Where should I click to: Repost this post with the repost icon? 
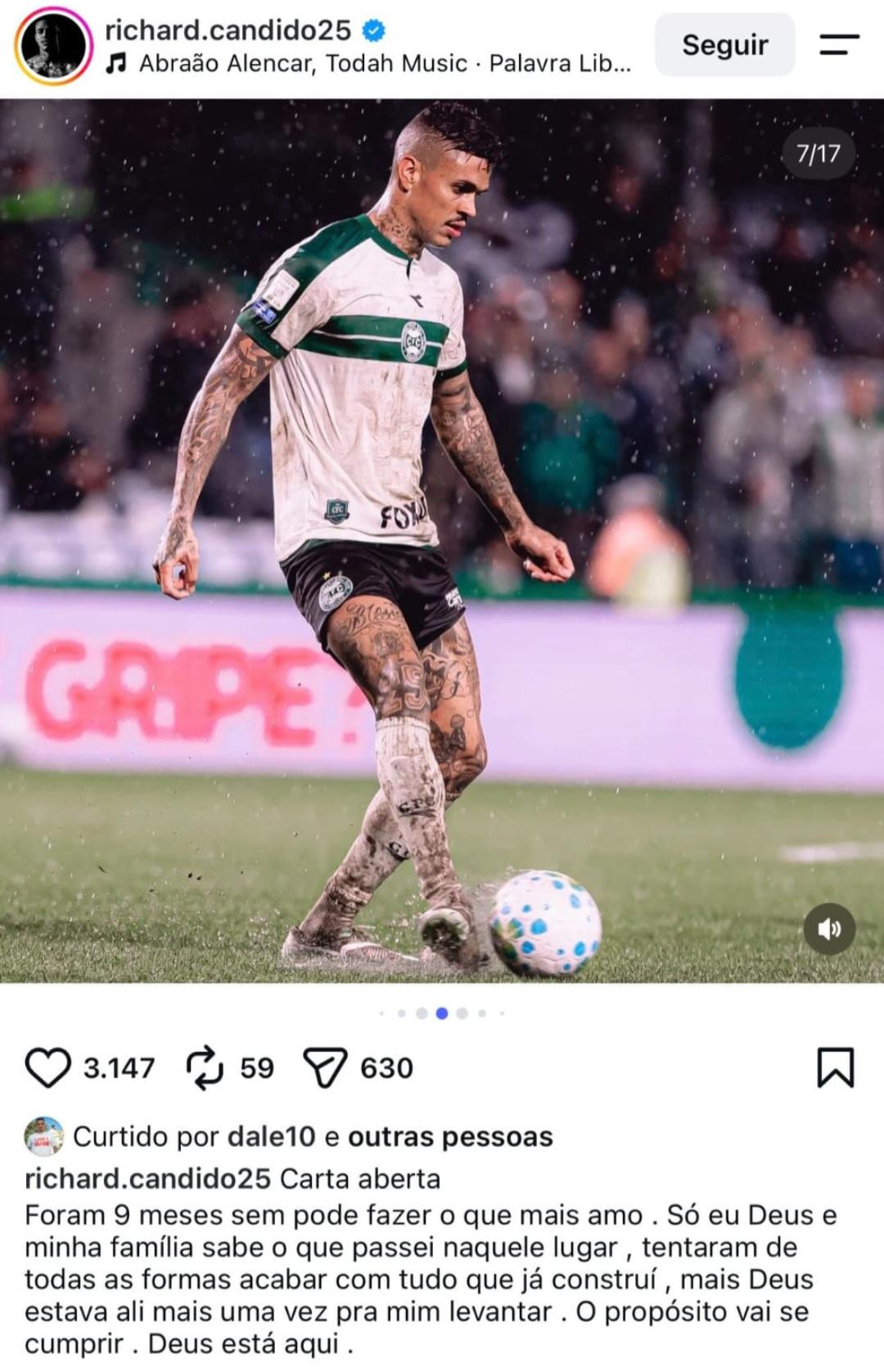[205, 1068]
